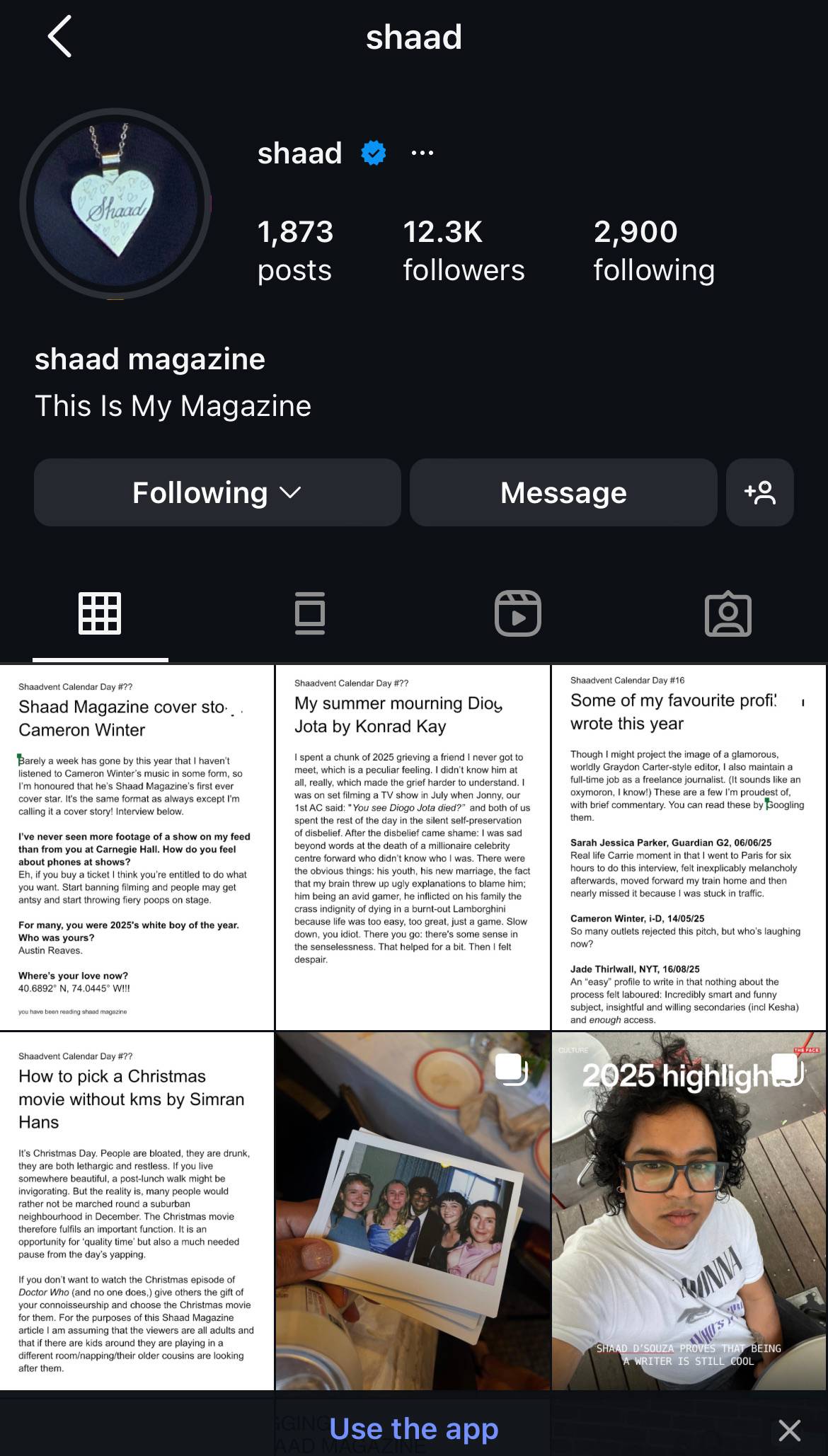This screenshot has width=828, height=1456.
Task: Switch to the tagged photos tab
Action: pyautogui.click(x=728, y=613)
